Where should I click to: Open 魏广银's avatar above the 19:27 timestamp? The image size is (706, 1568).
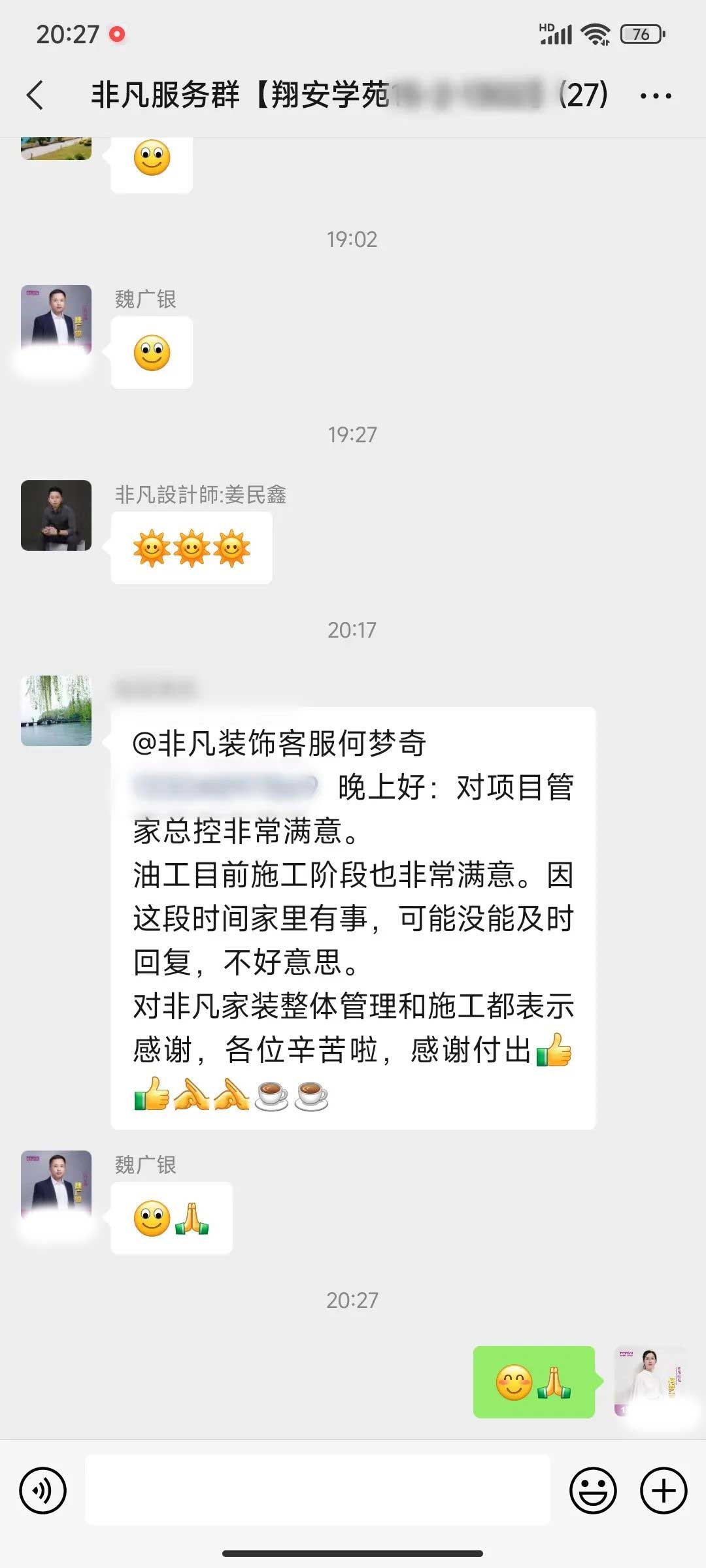[56, 320]
